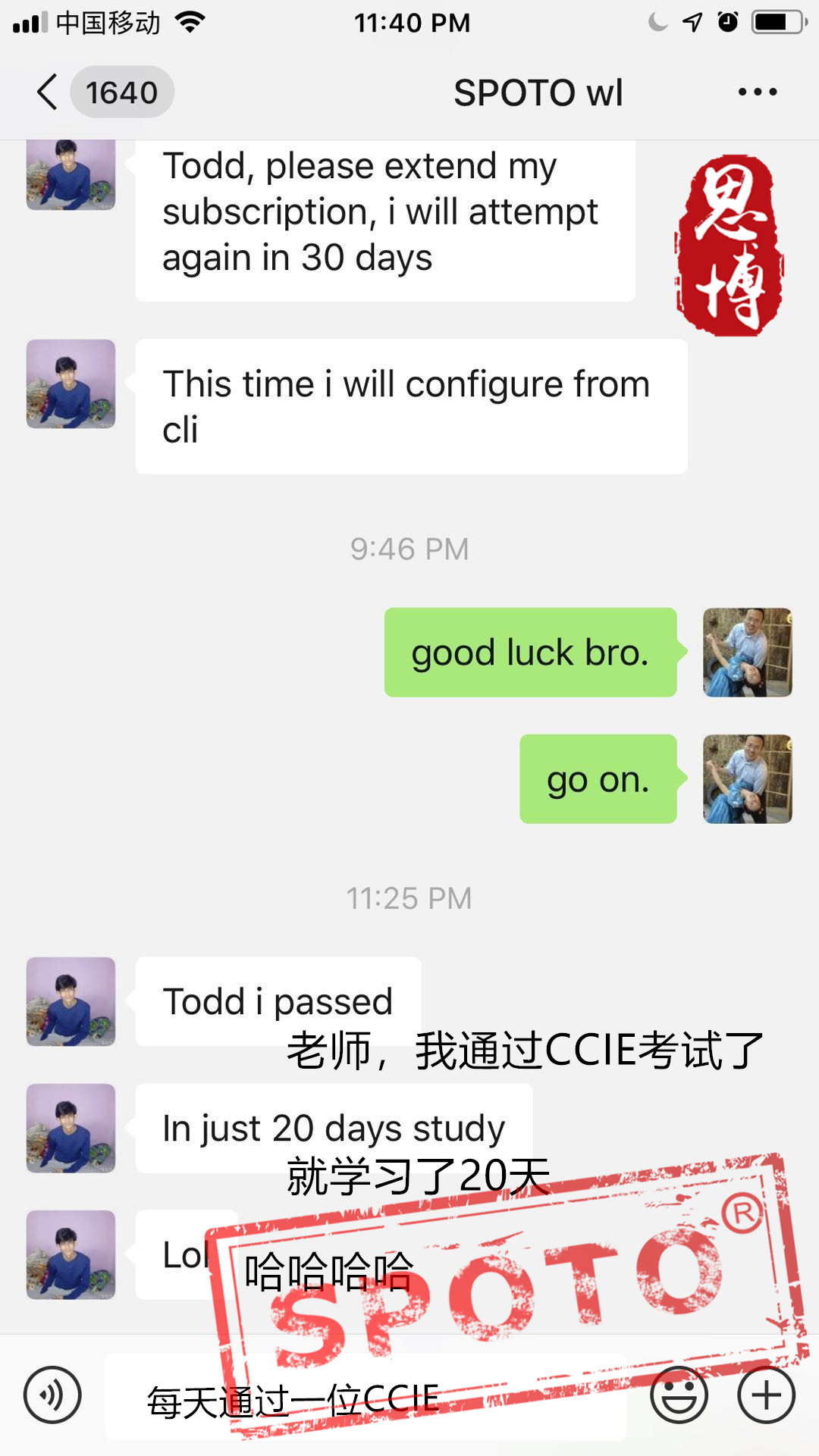Open own avatar beside 'good luck bro.'

coord(747,652)
